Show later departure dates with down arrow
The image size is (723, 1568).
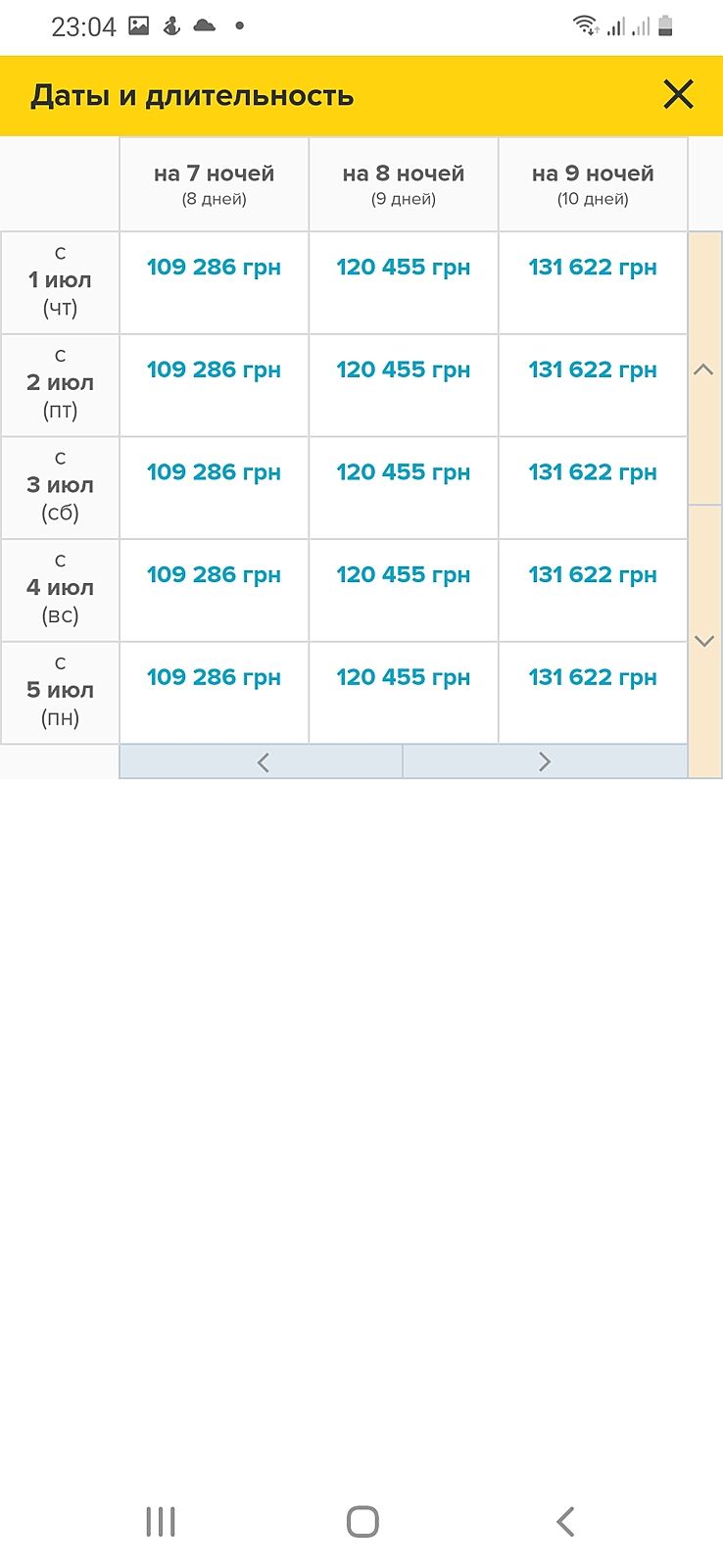click(704, 641)
